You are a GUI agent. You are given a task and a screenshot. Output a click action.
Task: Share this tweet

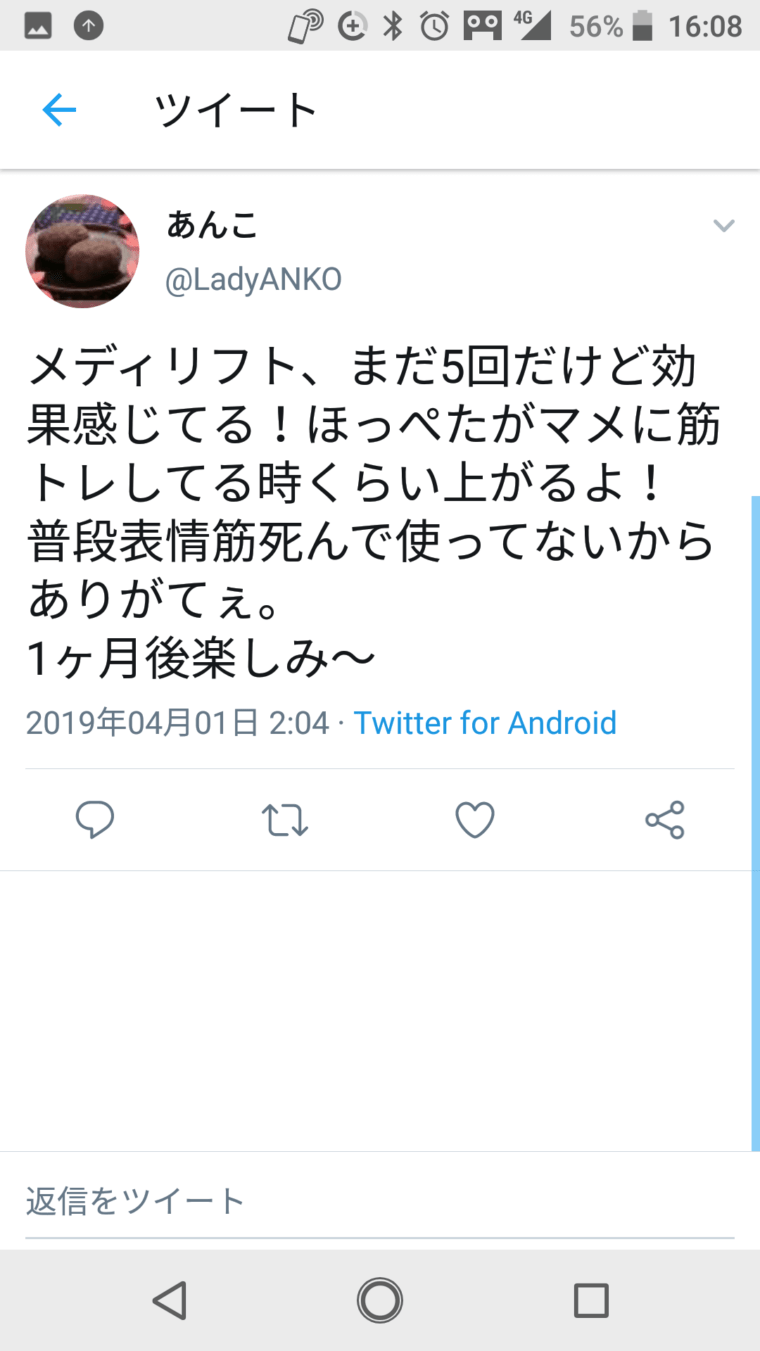pyautogui.click(x=665, y=820)
